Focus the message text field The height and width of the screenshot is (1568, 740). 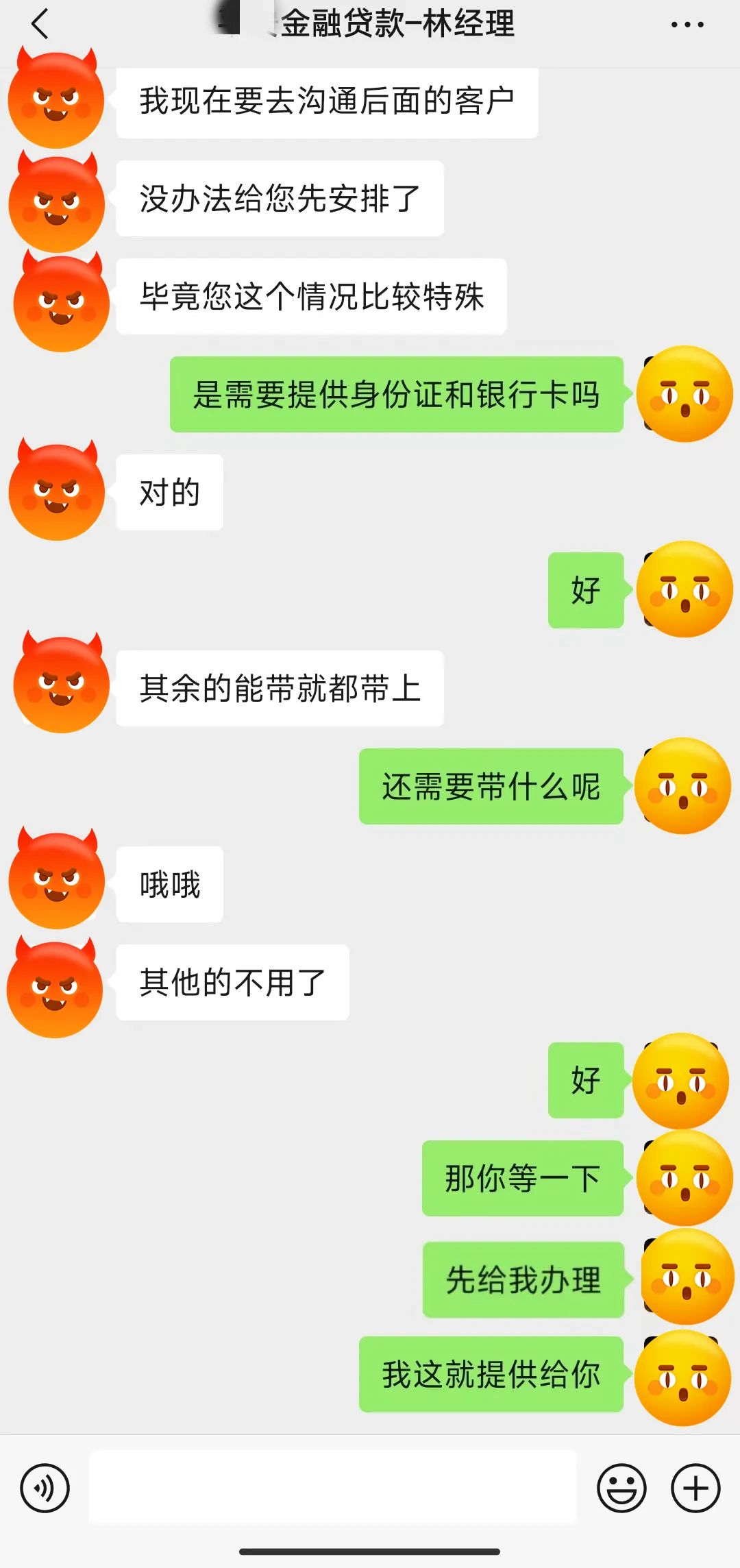(332, 1489)
